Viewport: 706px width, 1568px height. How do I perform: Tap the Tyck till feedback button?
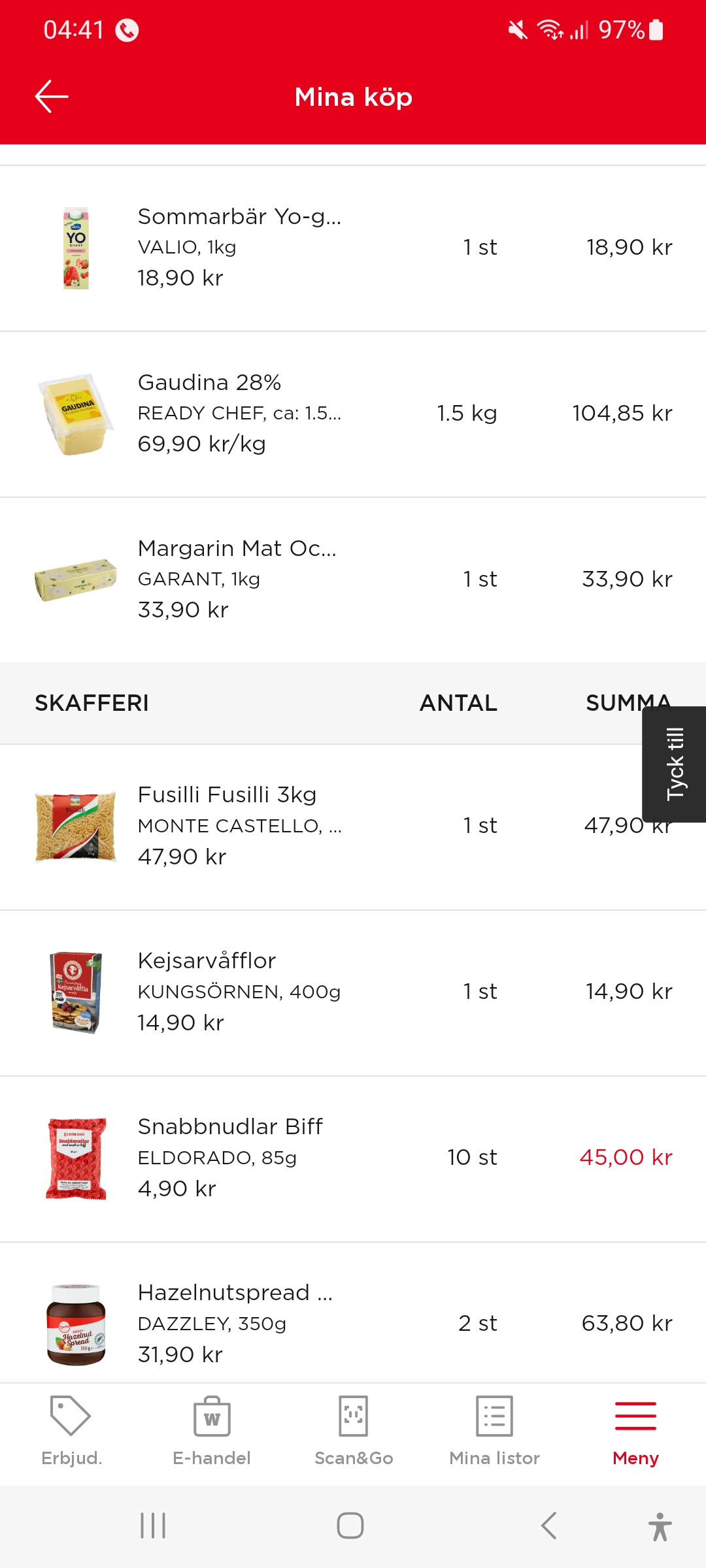pyautogui.click(x=675, y=764)
